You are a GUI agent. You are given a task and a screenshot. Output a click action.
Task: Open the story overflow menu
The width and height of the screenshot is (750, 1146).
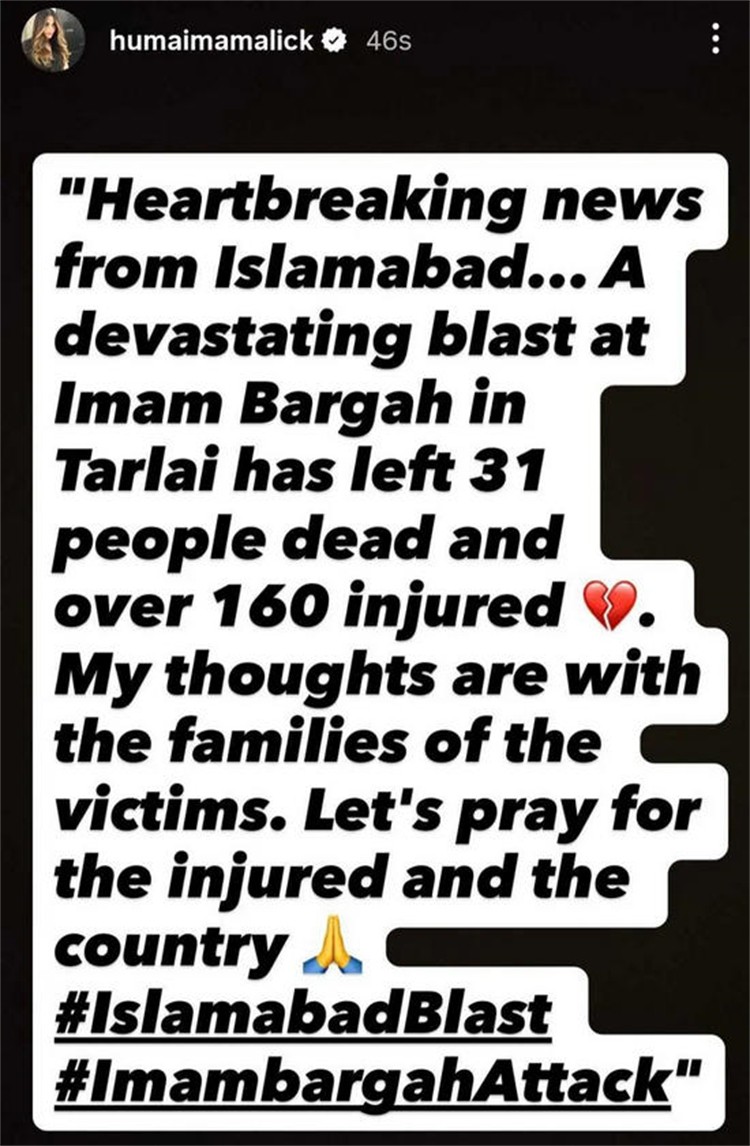[714, 40]
